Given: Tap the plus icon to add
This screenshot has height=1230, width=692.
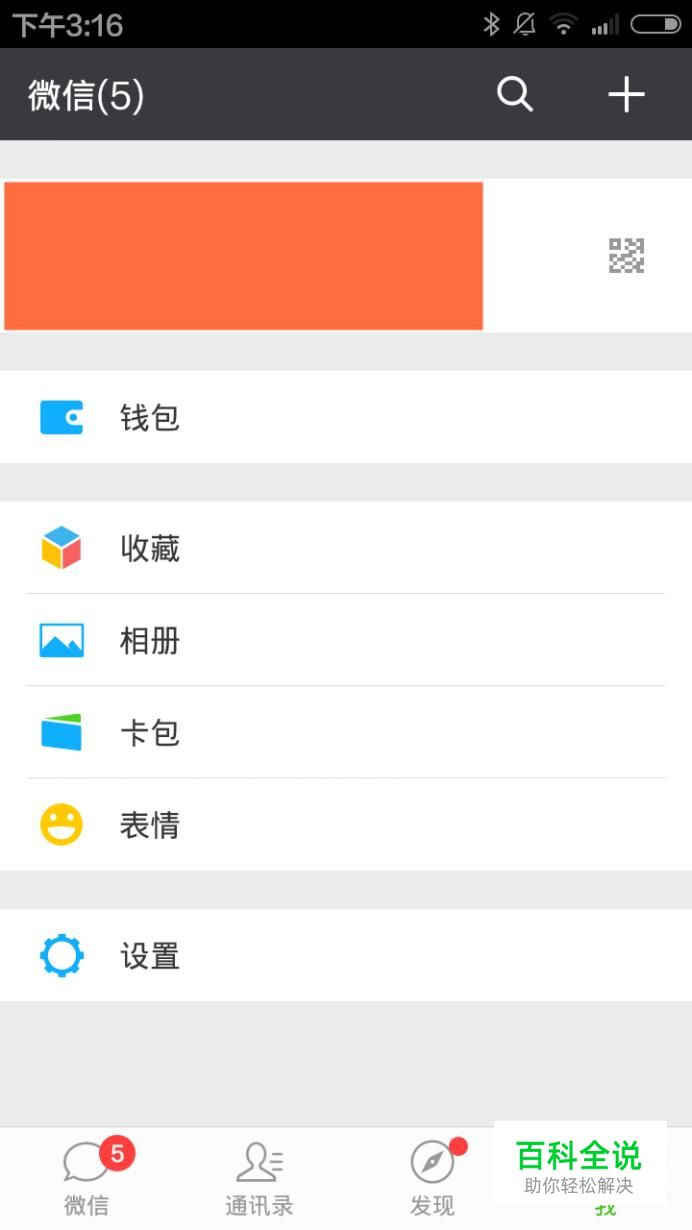Looking at the screenshot, I should [626, 95].
